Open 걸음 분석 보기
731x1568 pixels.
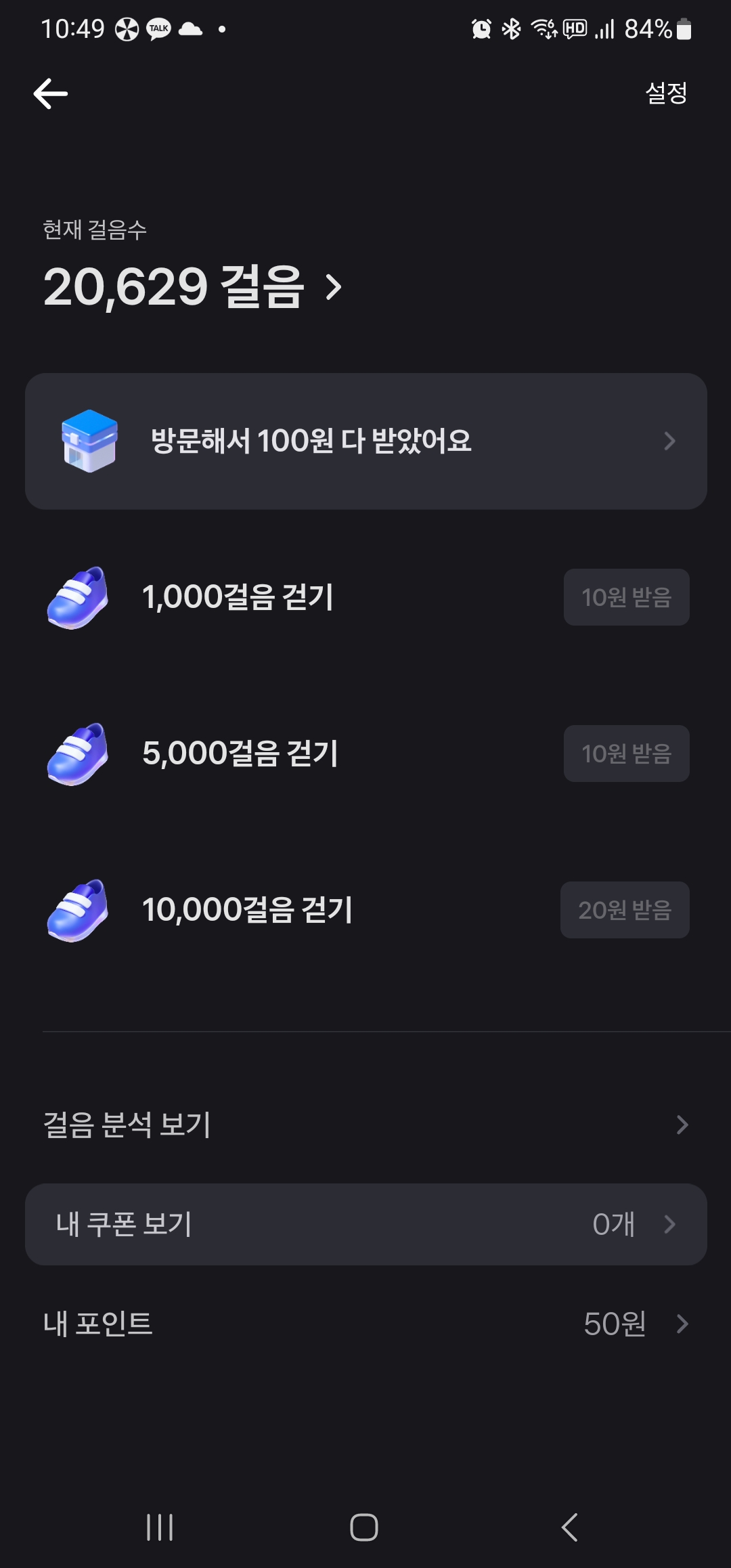[x=365, y=1125]
